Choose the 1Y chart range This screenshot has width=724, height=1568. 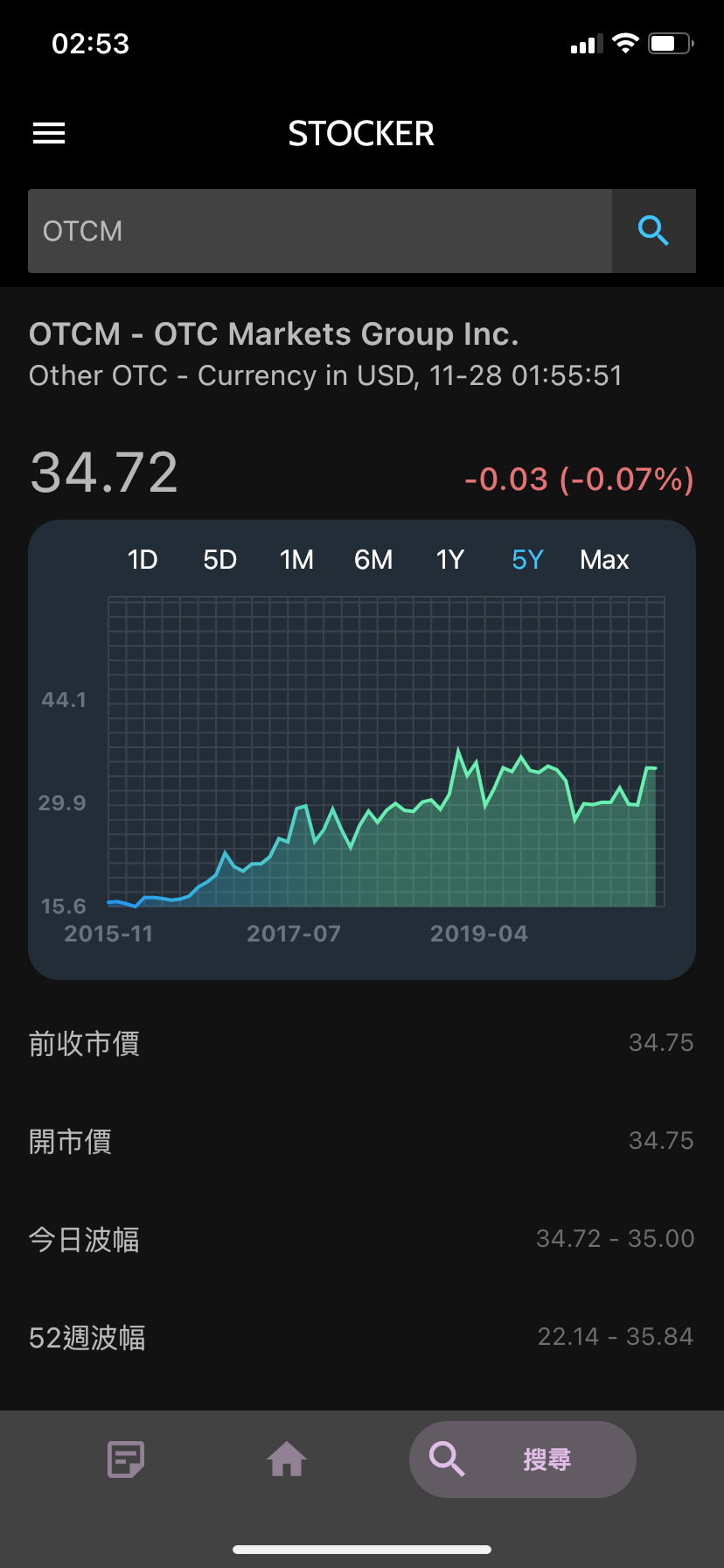pyautogui.click(x=450, y=560)
